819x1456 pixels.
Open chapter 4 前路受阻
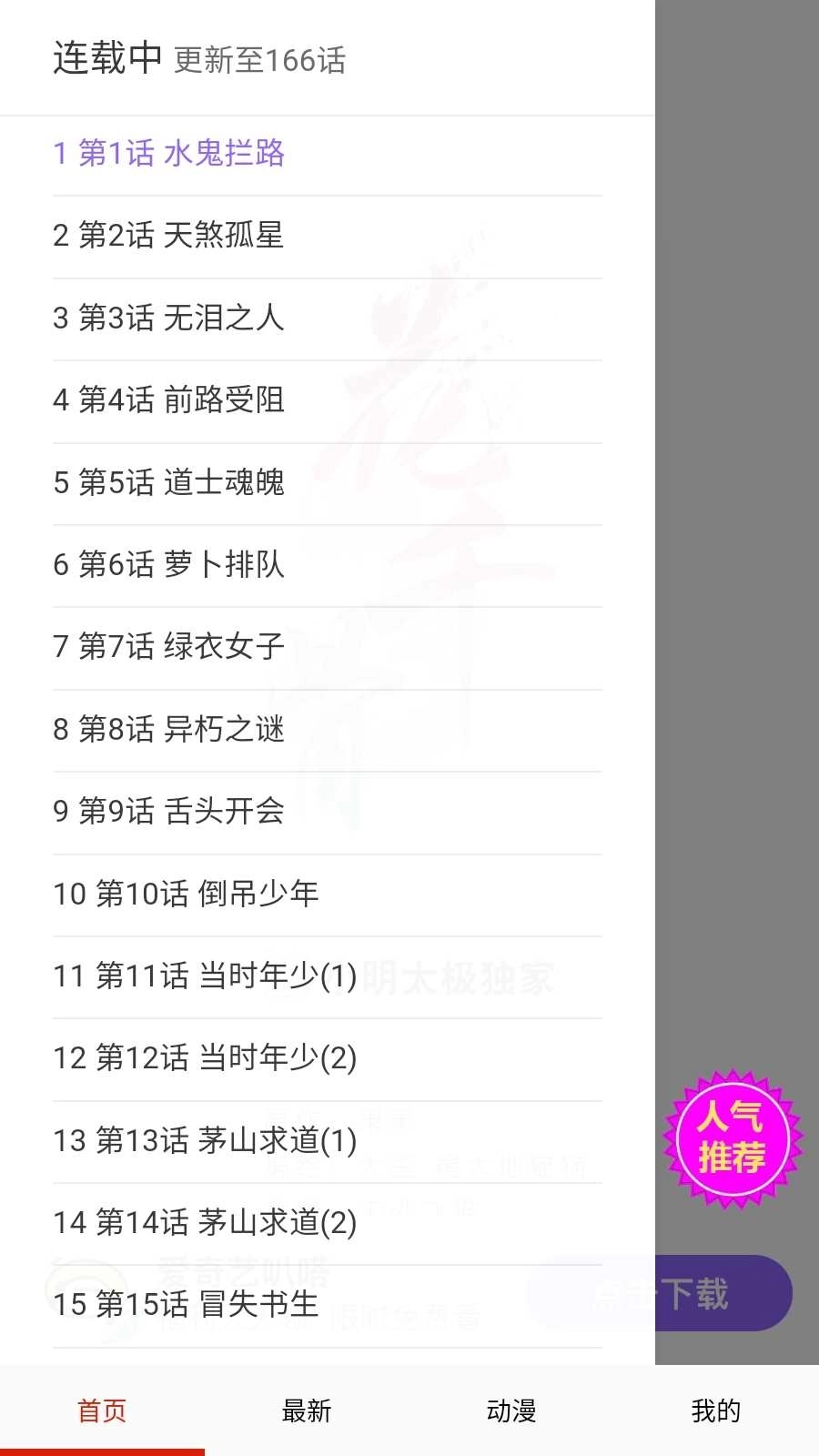click(328, 400)
